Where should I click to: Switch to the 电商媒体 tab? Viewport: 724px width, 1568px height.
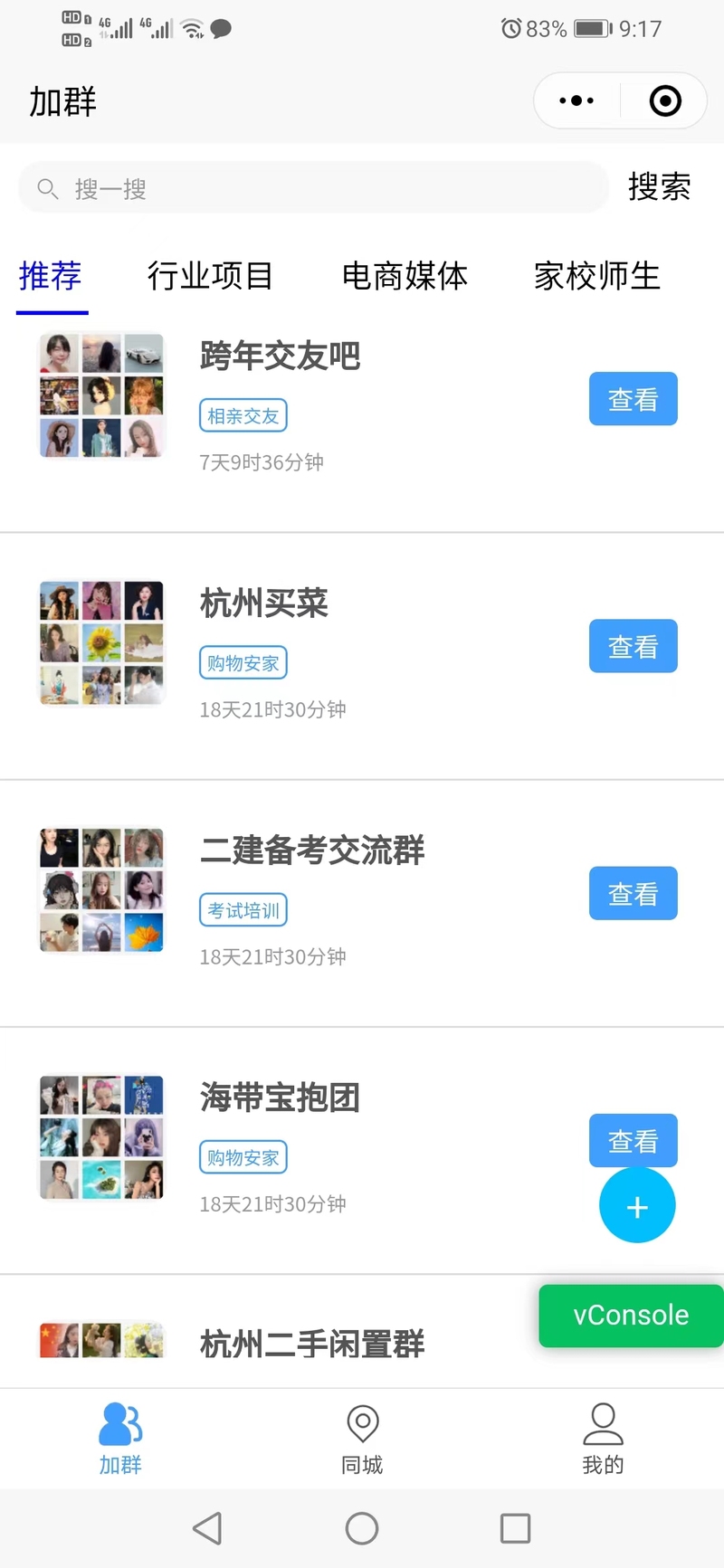[405, 276]
